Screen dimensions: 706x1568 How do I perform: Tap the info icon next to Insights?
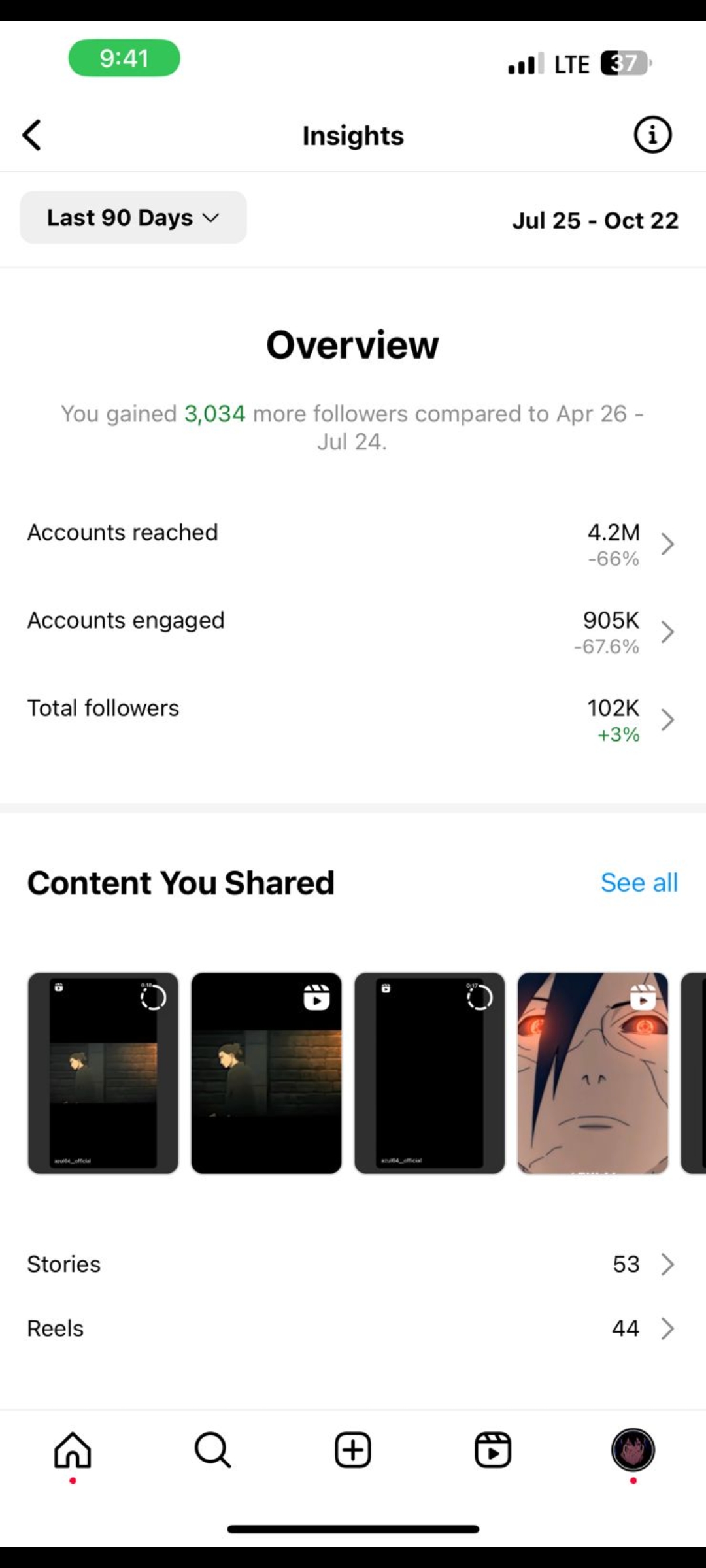pos(652,135)
